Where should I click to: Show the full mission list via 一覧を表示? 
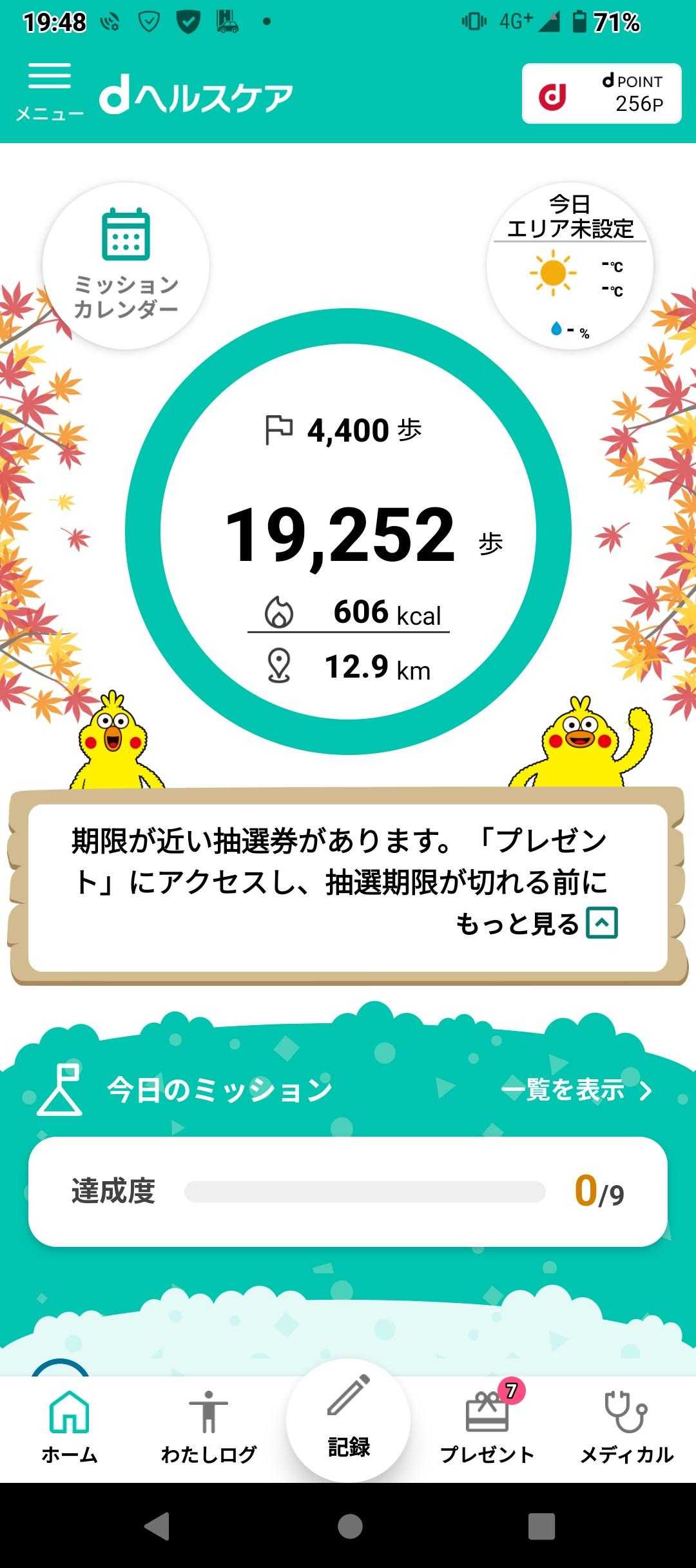point(576,1090)
